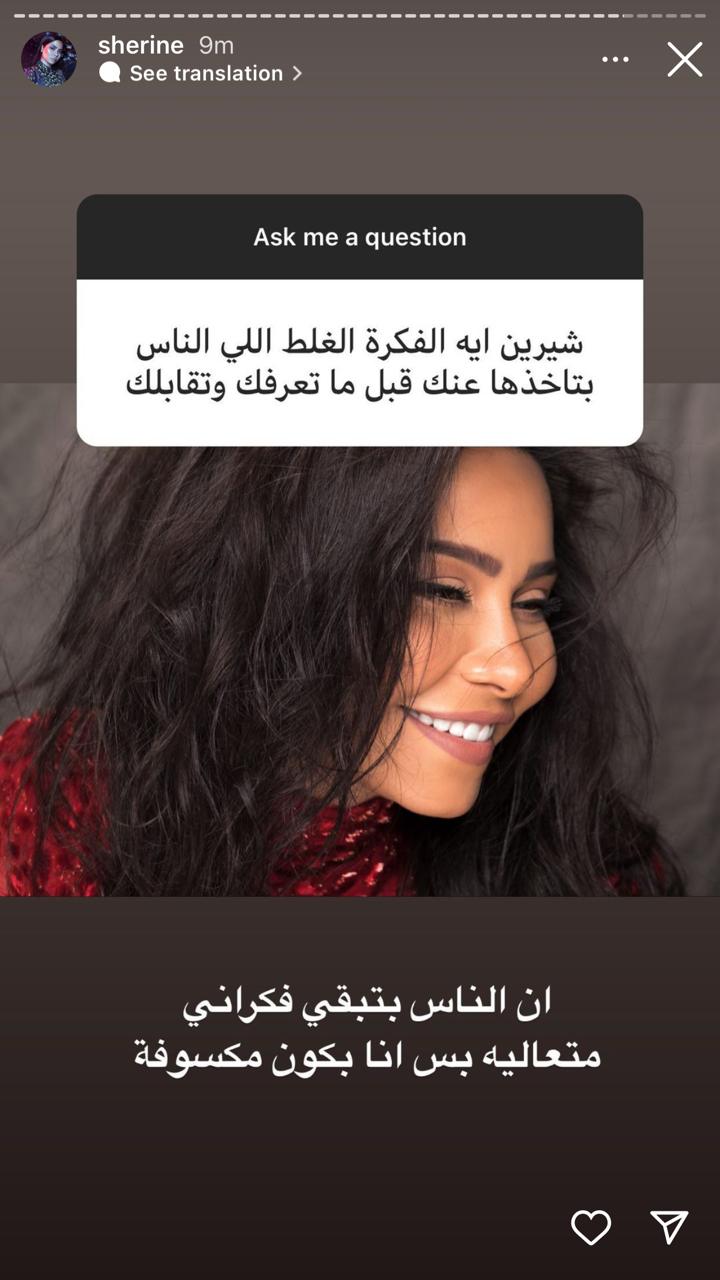This screenshot has width=720, height=1280.
Task: Open the three-dot story options menu
Action: [x=615, y=60]
